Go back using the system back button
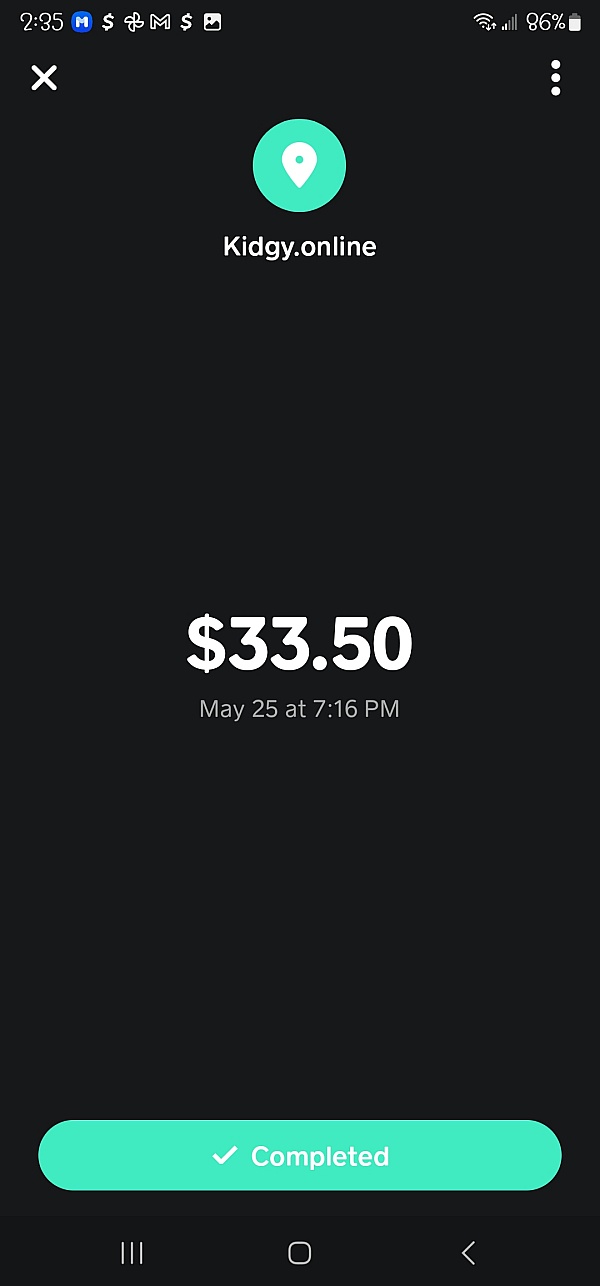This screenshot has height=1286, width=600. 468,1252
